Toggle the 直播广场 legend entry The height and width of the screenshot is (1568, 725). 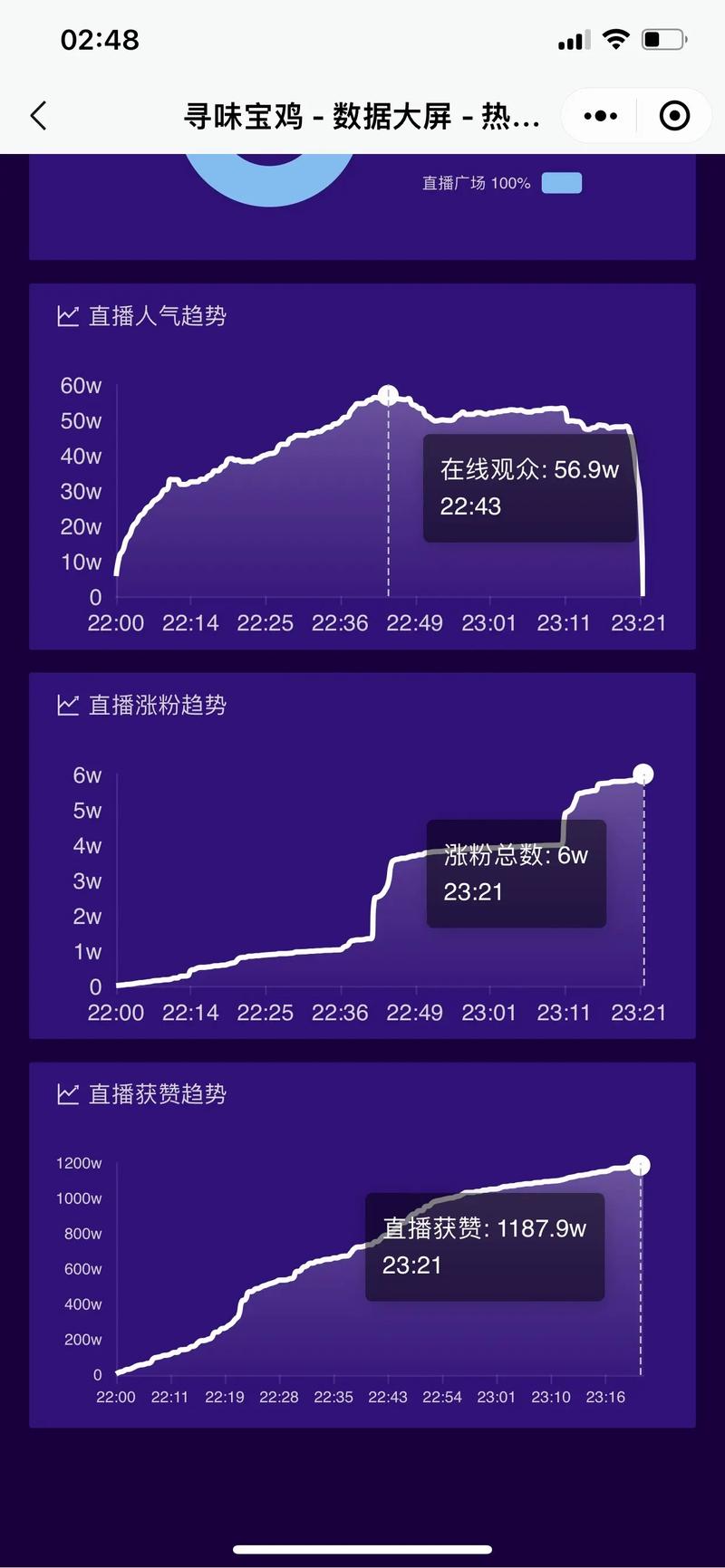click(474, 182)
